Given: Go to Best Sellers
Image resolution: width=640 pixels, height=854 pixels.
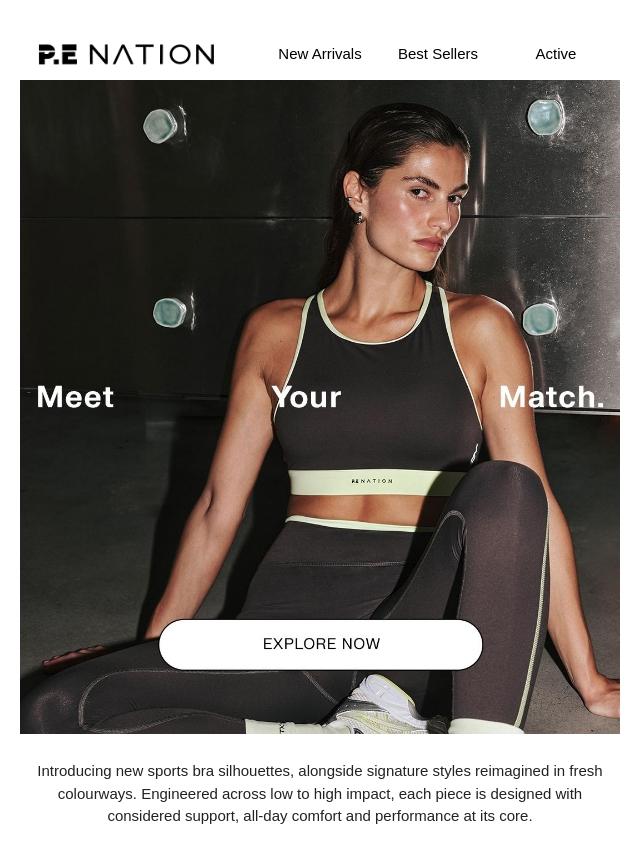Looking at the screenshot, I should [438, 54].
